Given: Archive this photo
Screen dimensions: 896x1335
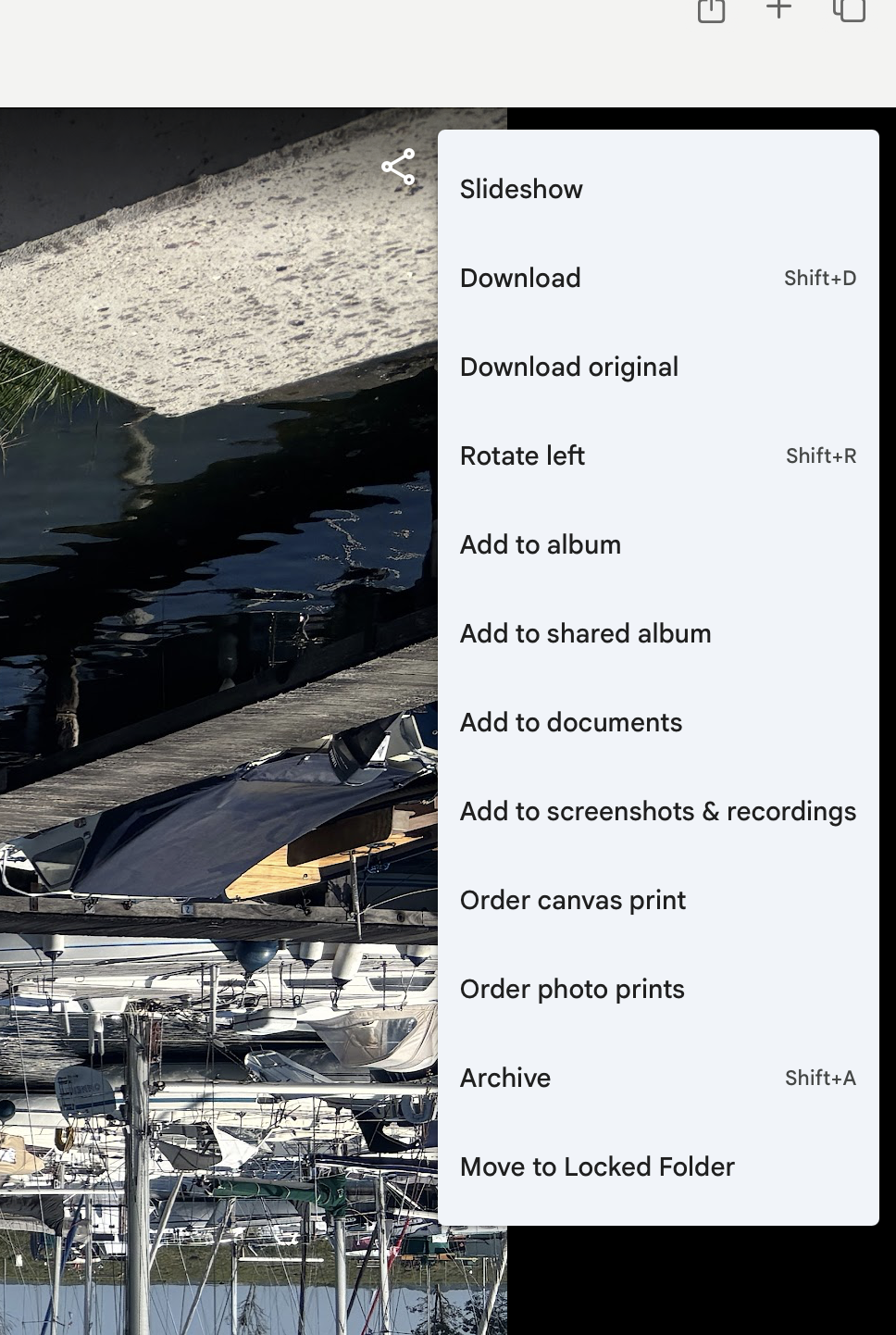Looking at the screenshot, I should 504,1078.
